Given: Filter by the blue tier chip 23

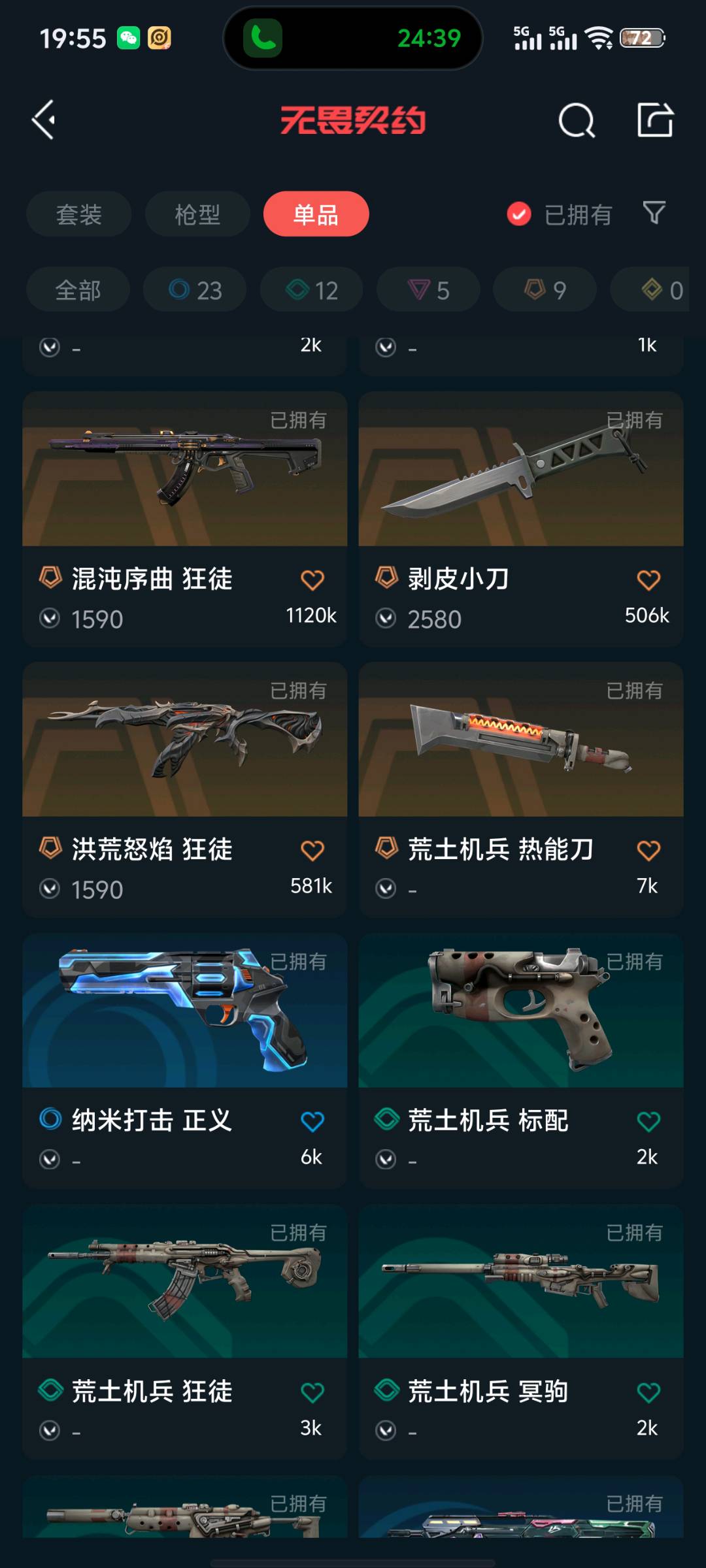Looking at the screenshot, I should tap(195, 290).
